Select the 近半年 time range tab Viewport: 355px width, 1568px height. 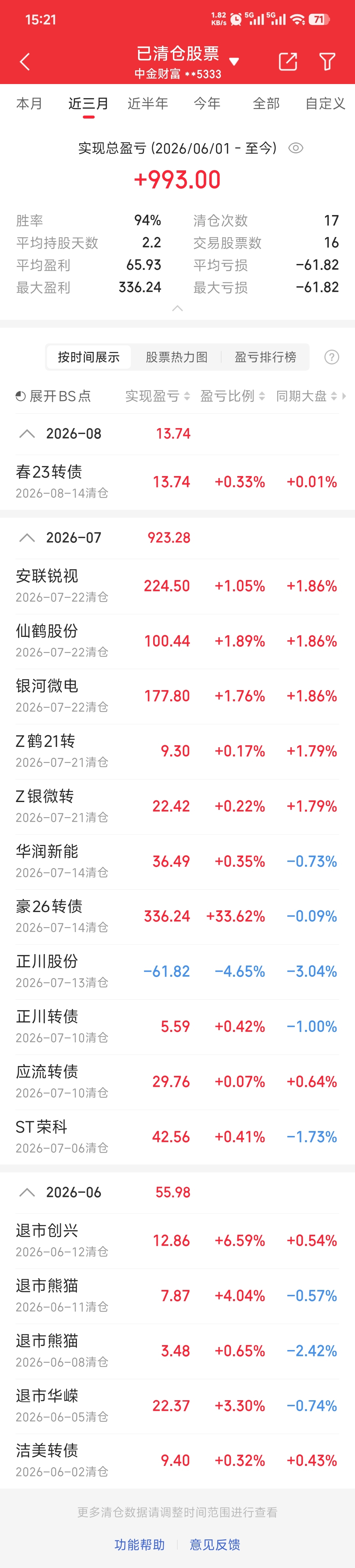[x=148, y=103]
